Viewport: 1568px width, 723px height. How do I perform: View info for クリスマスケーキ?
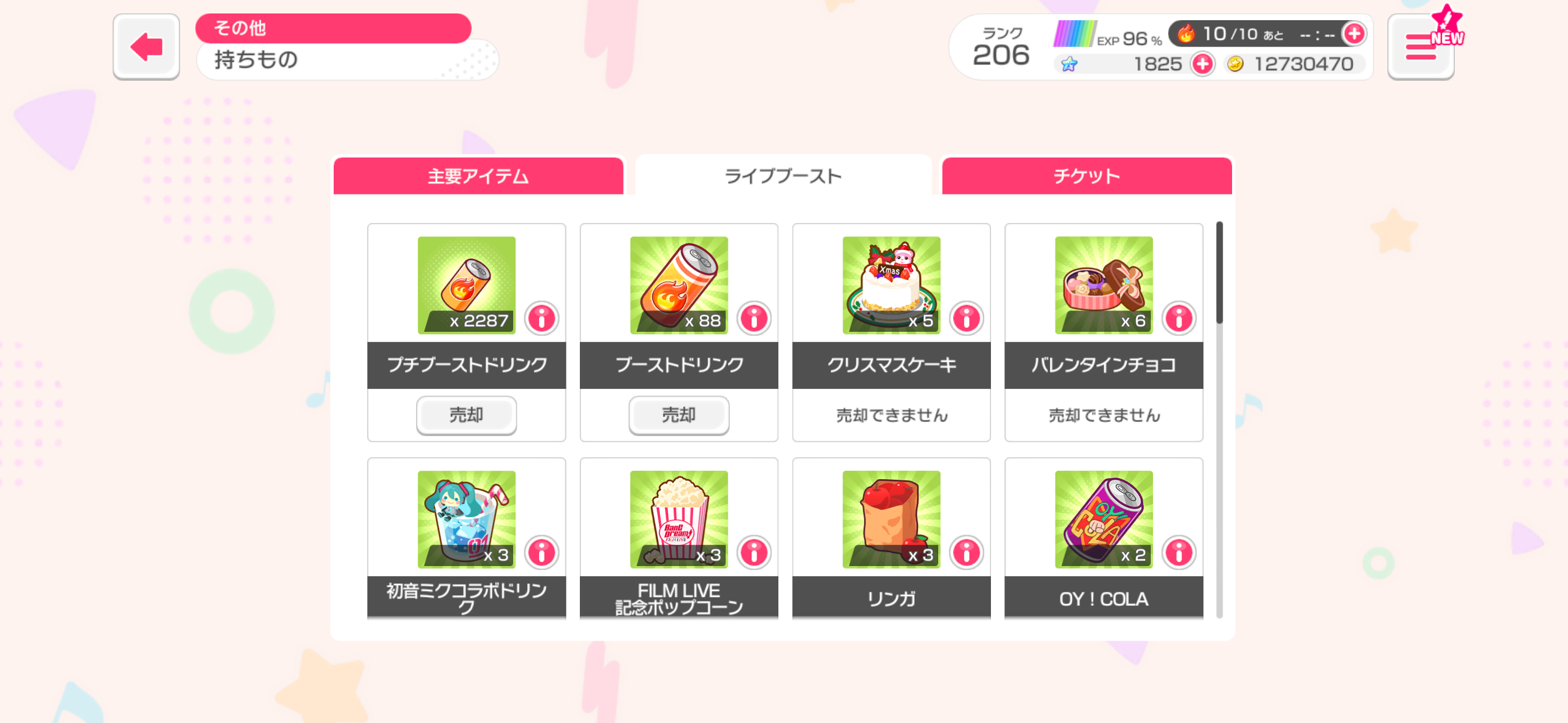[x=966, y=318]
